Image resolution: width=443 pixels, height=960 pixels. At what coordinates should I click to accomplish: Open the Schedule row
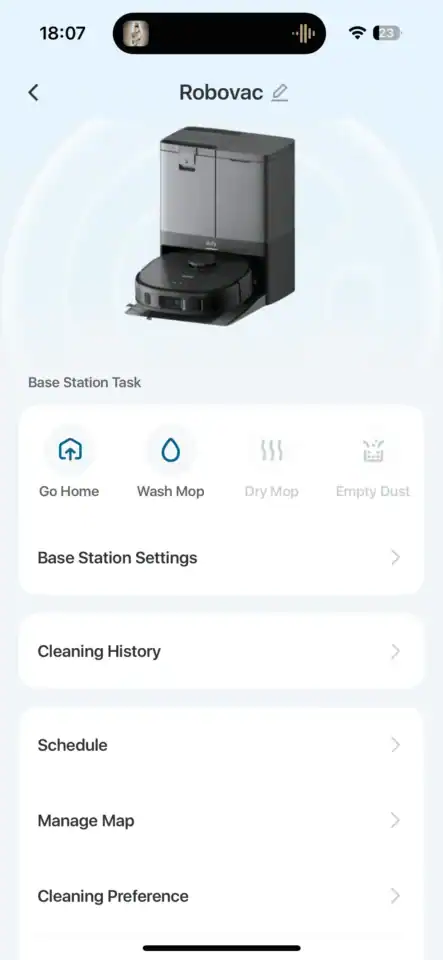point(221,745)
